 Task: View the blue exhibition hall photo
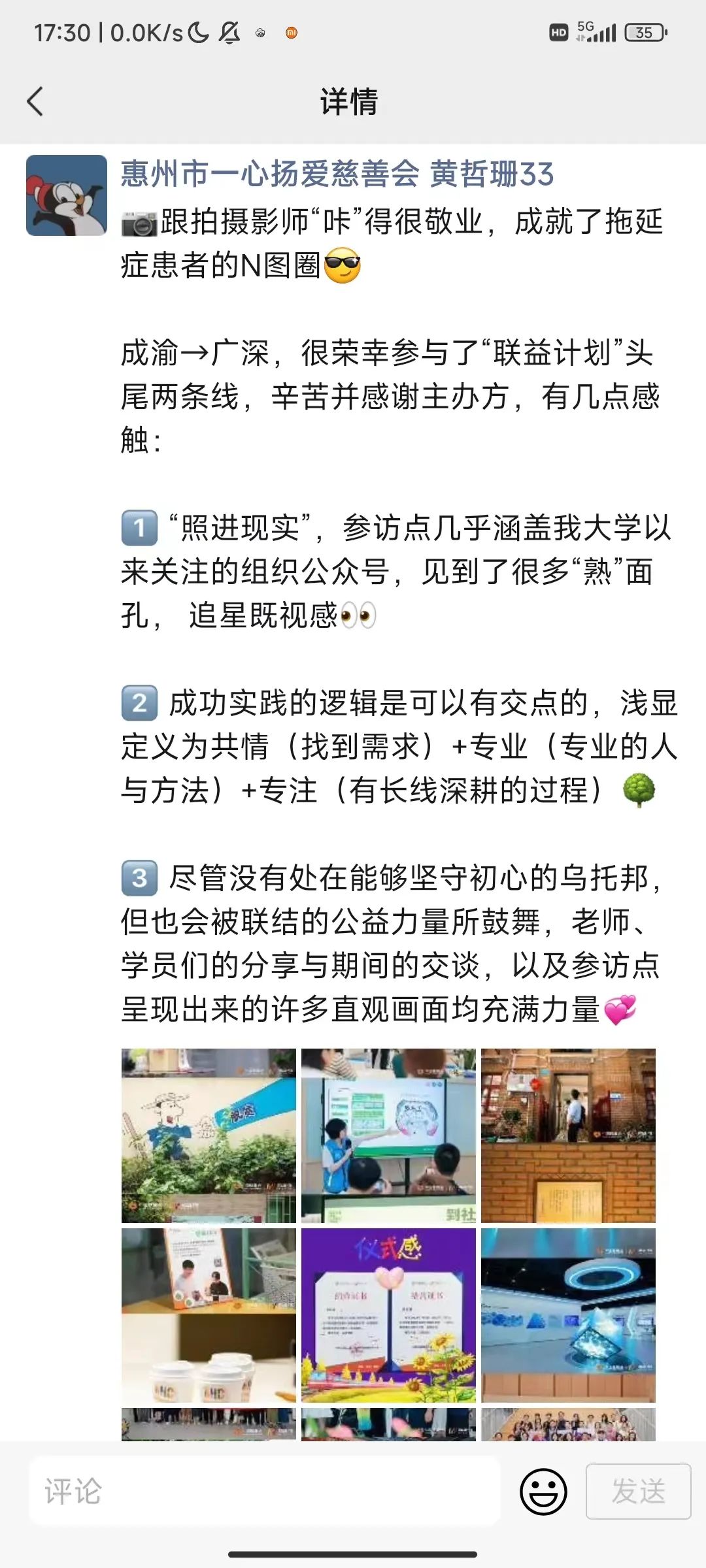(x=568, y=1315)
